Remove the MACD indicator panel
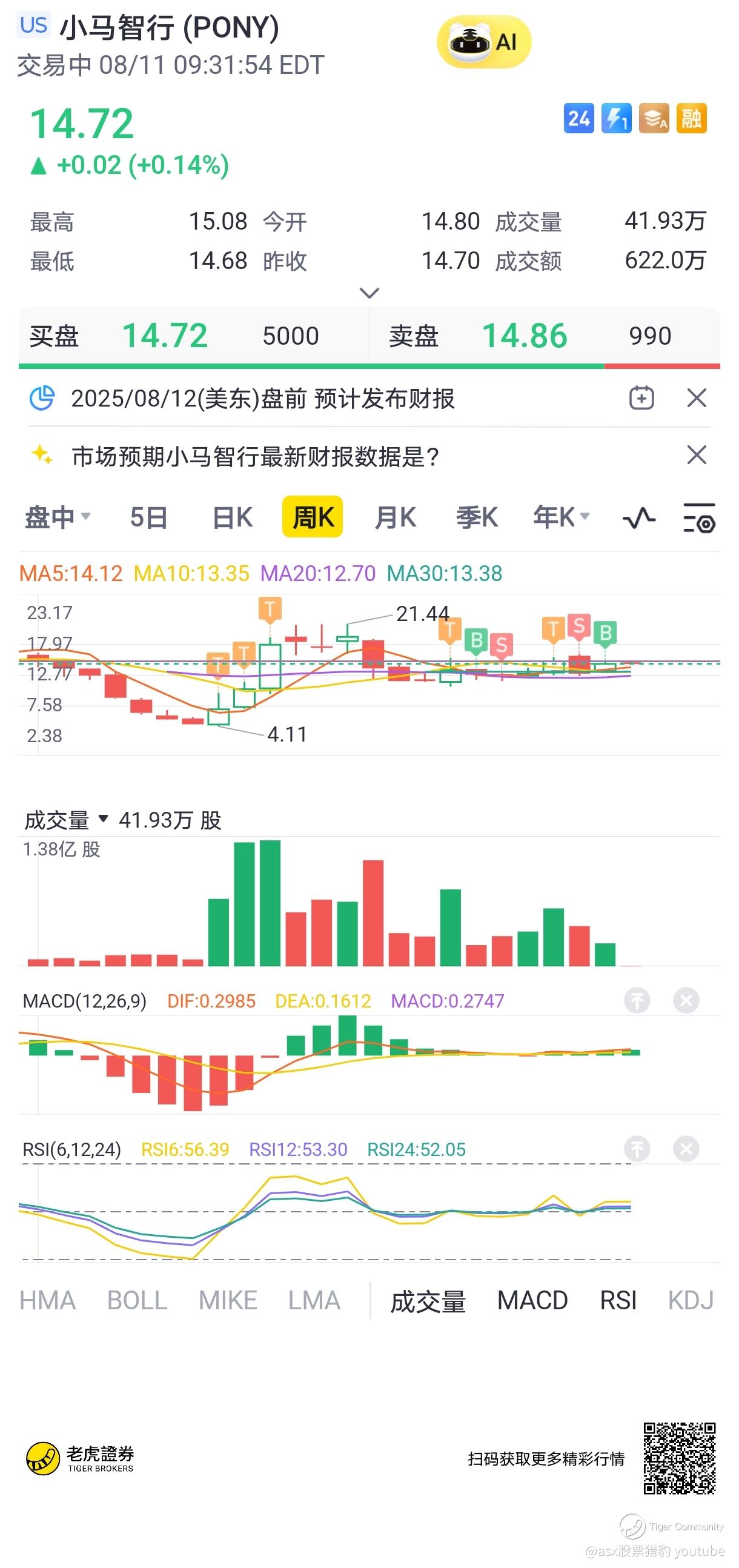The height and width of the screenshot is (1568, 739). coord(686,1001)
